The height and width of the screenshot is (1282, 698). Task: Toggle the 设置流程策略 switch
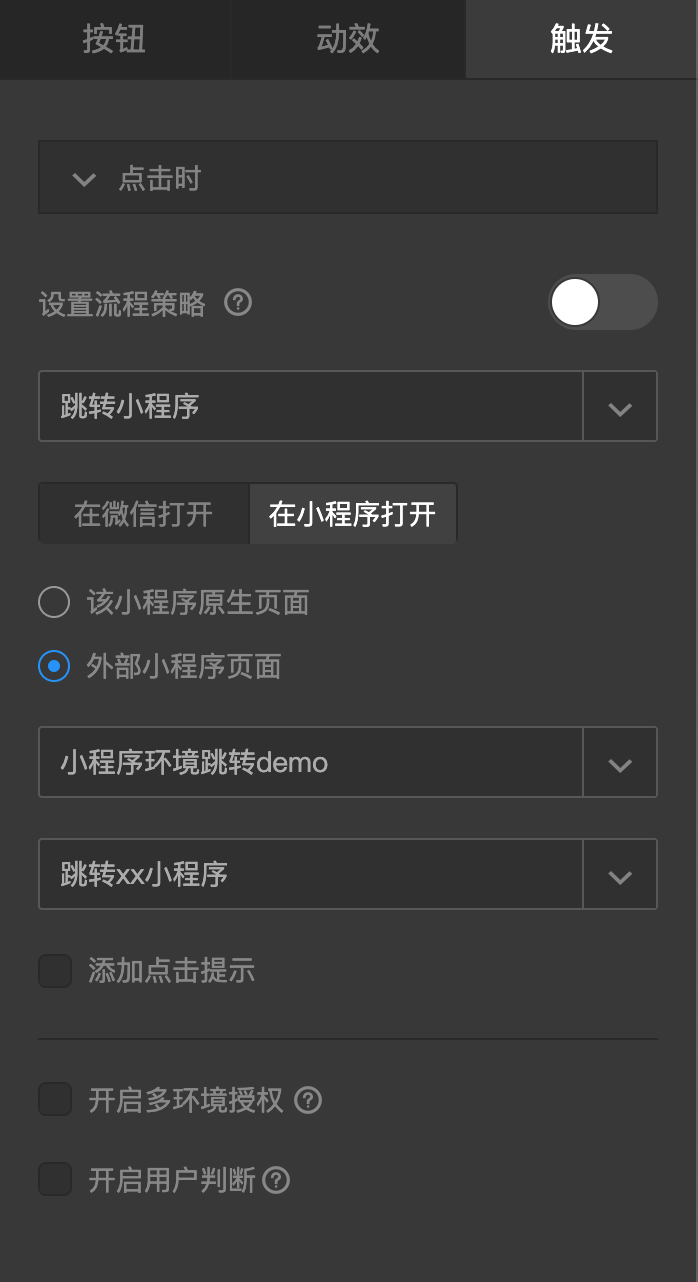(x=602, y=302)
